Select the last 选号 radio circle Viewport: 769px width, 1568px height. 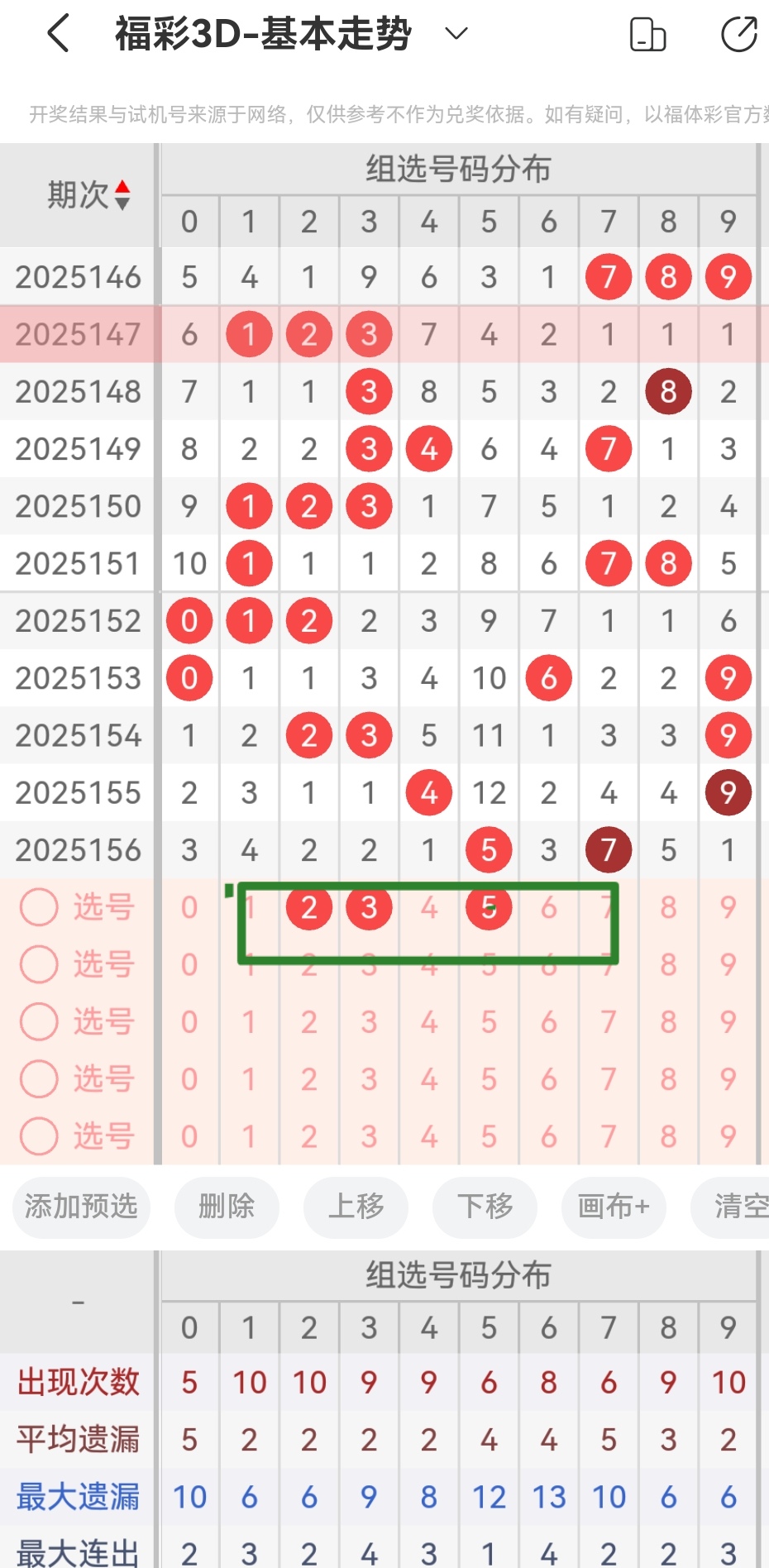pyautogui.click(x=38, y=1136)
